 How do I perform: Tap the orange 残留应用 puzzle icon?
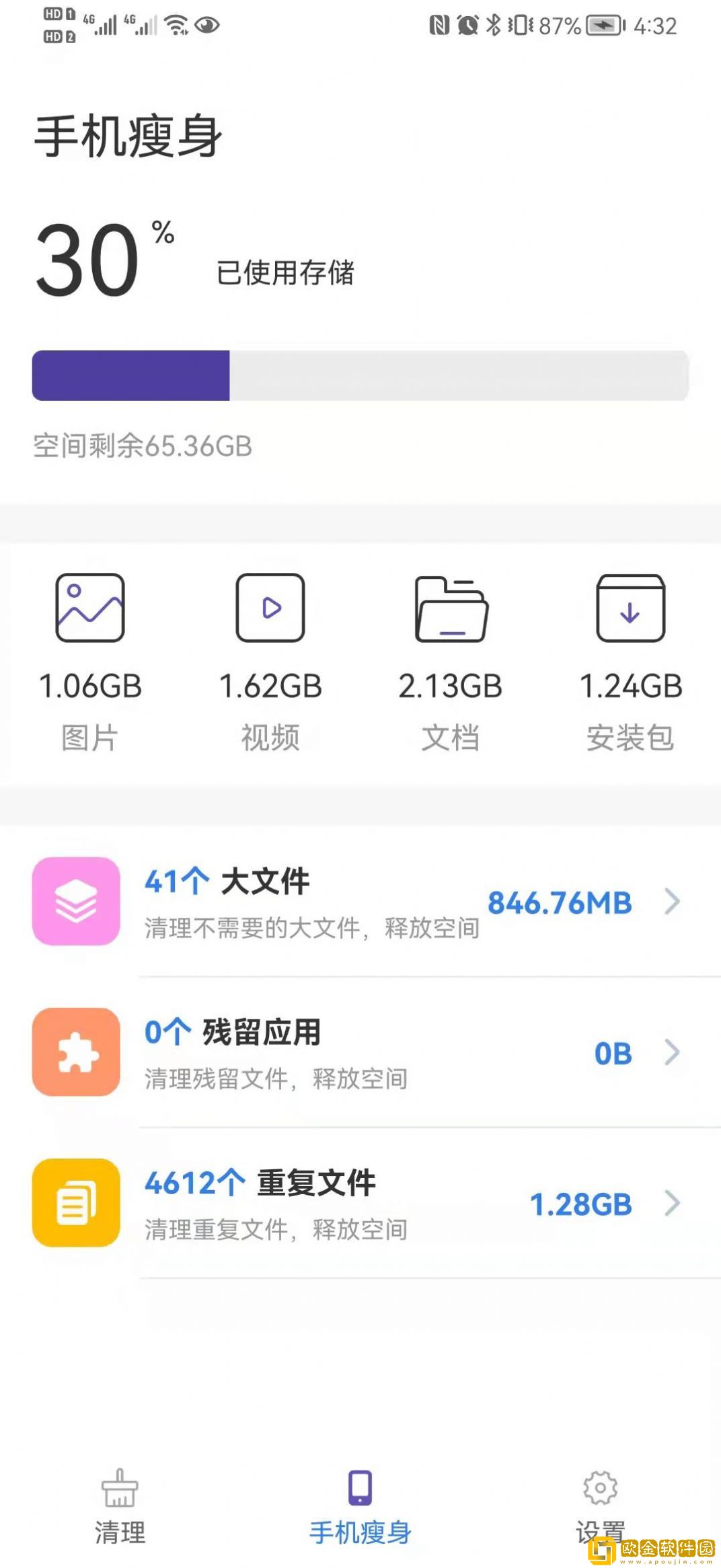75,1053
